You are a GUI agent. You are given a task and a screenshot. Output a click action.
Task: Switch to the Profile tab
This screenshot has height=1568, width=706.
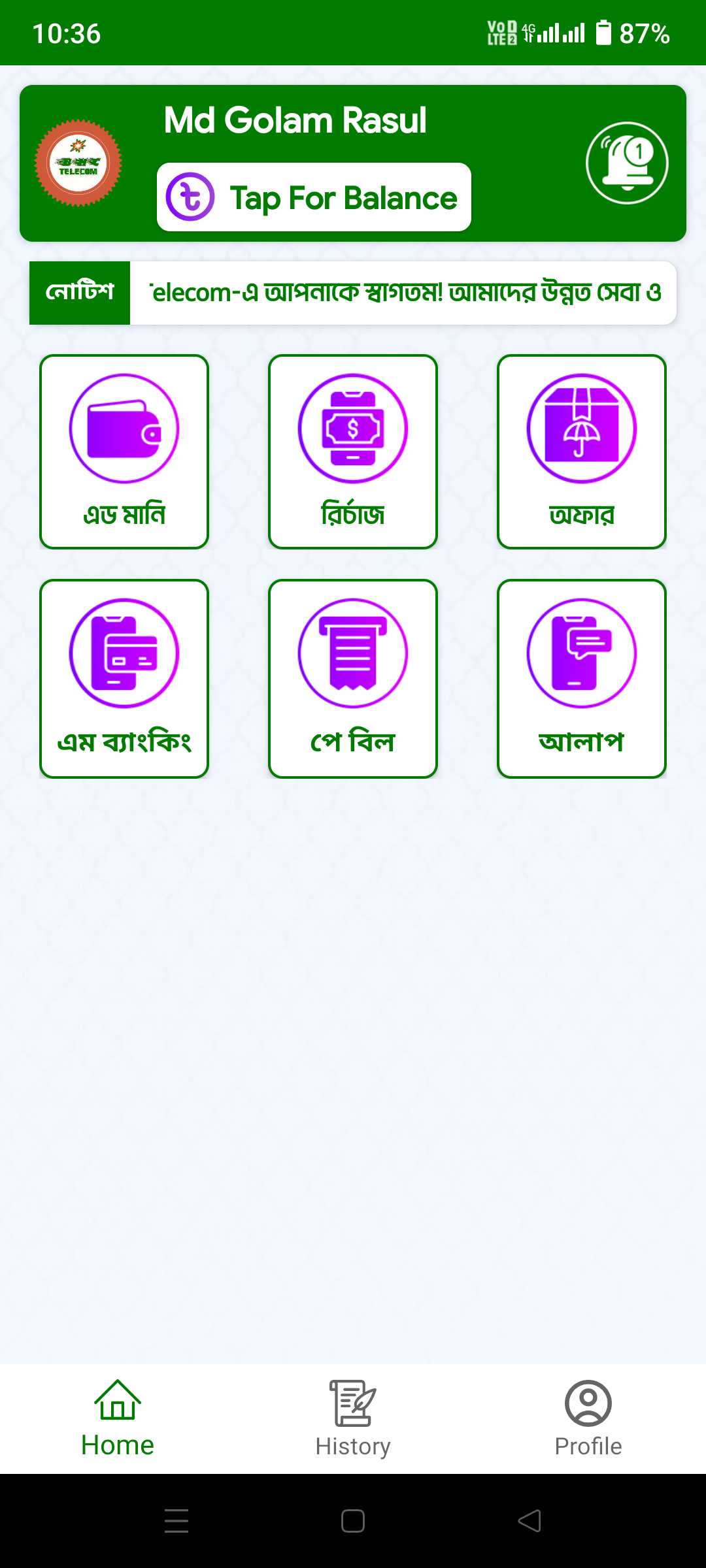pos(588,1418)
